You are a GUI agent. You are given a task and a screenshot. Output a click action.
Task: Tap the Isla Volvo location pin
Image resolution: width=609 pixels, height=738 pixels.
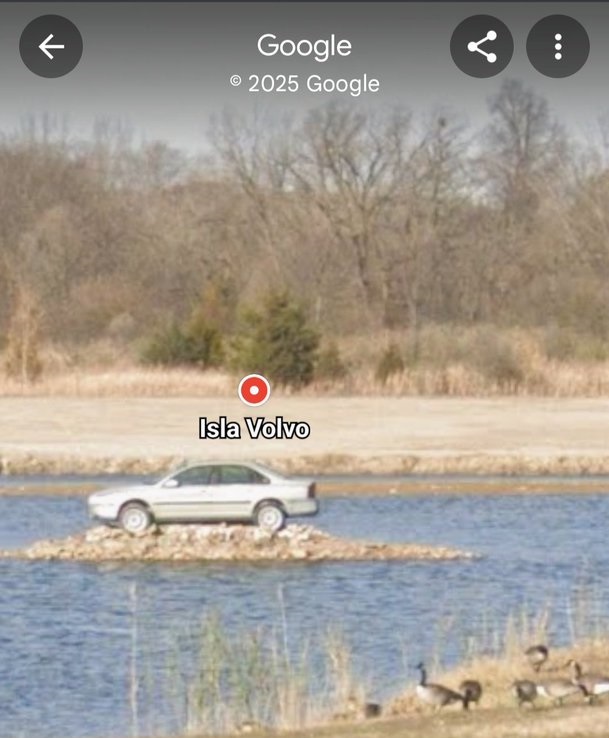(254, 391)
